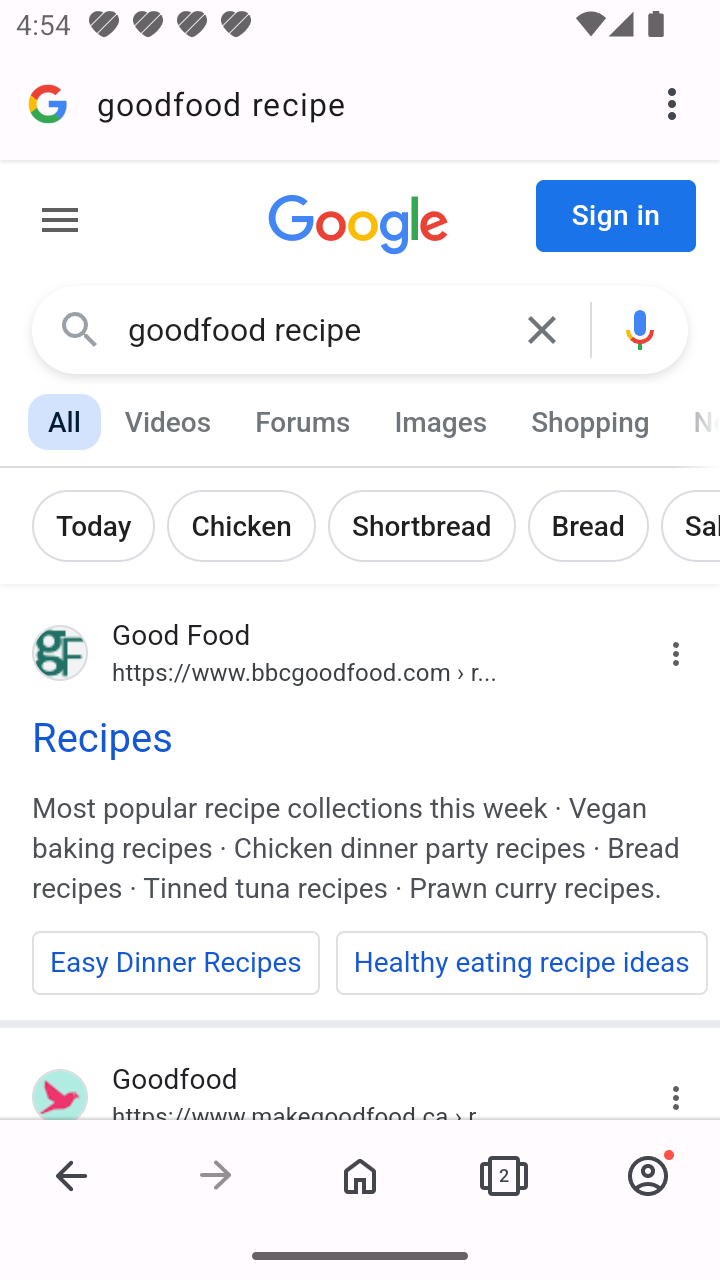Open Healthy eating recipe ideas sitelink
Image resolution: width=720 pixels, height=1280 pixels.
[522, 963]
